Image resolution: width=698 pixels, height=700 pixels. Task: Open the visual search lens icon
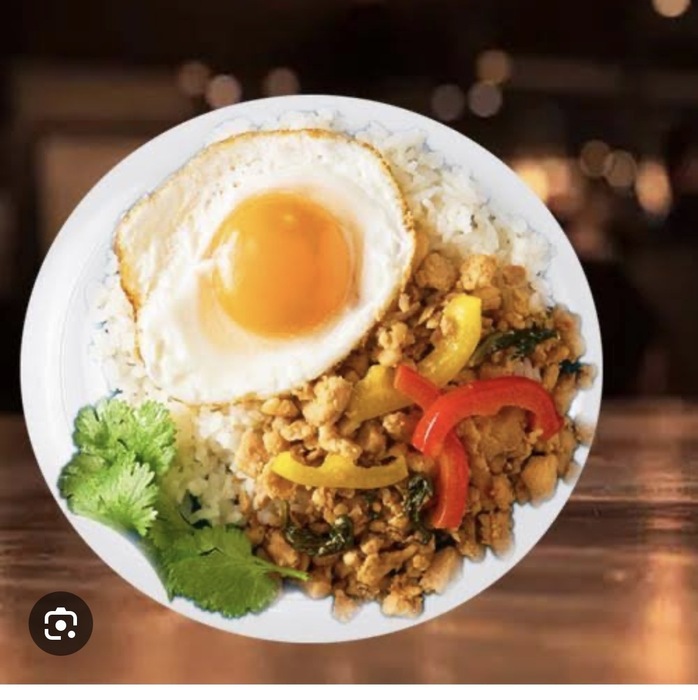(60, 624)
